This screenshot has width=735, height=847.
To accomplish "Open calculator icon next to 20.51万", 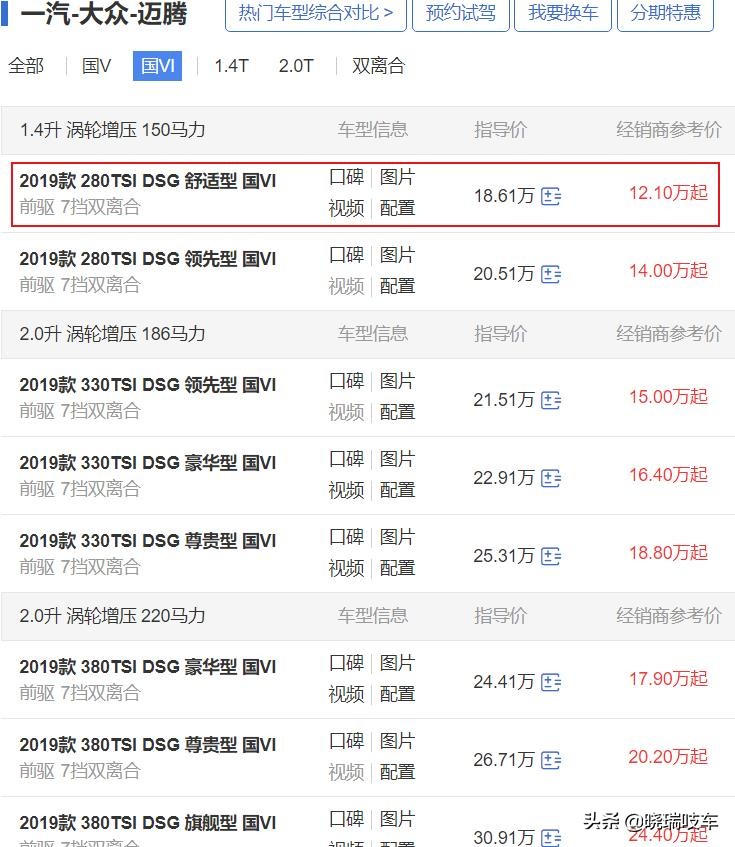I will click(550, 274).
